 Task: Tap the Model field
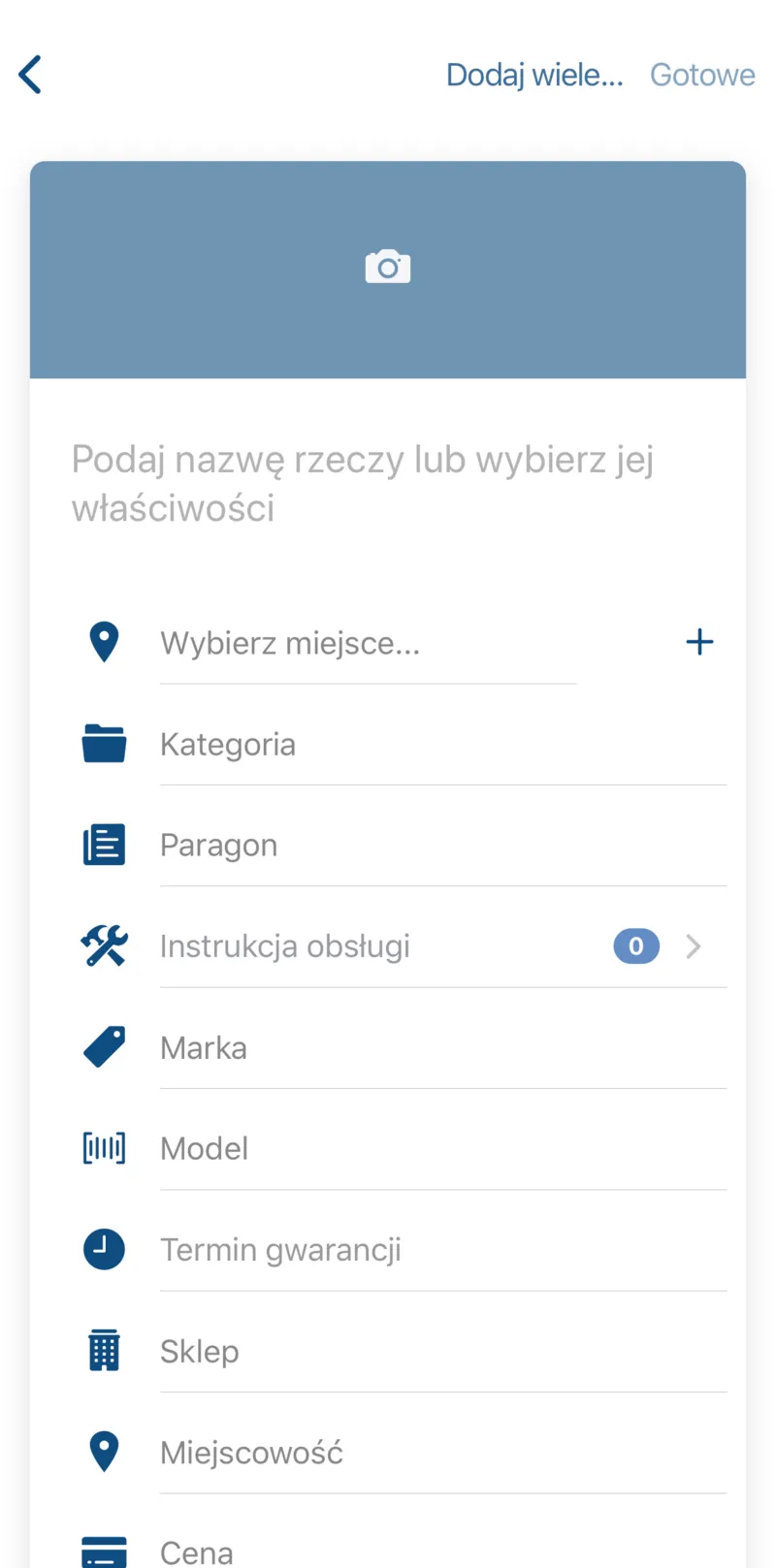(x=441, y=1149)
